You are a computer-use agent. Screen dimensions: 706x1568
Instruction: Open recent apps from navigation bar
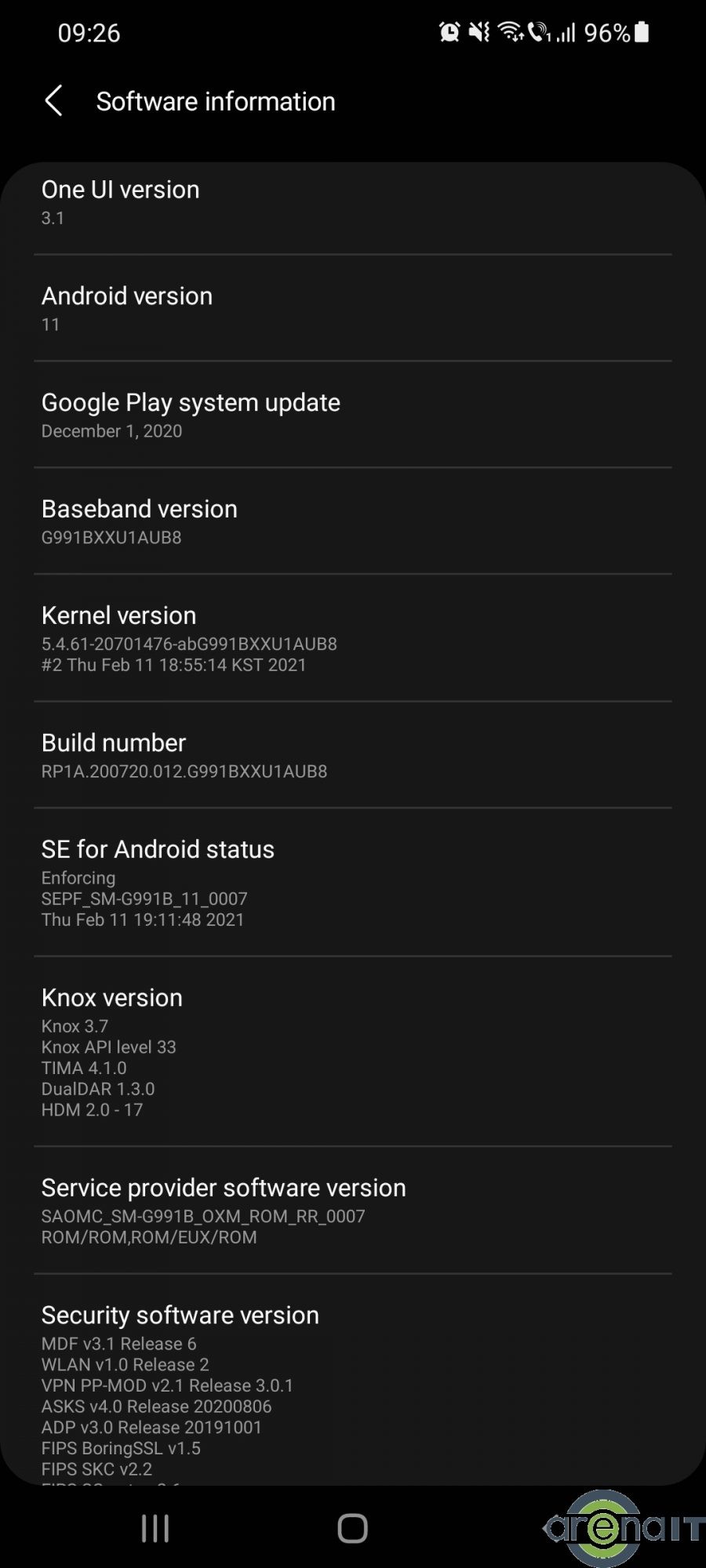coord(155,1528)
